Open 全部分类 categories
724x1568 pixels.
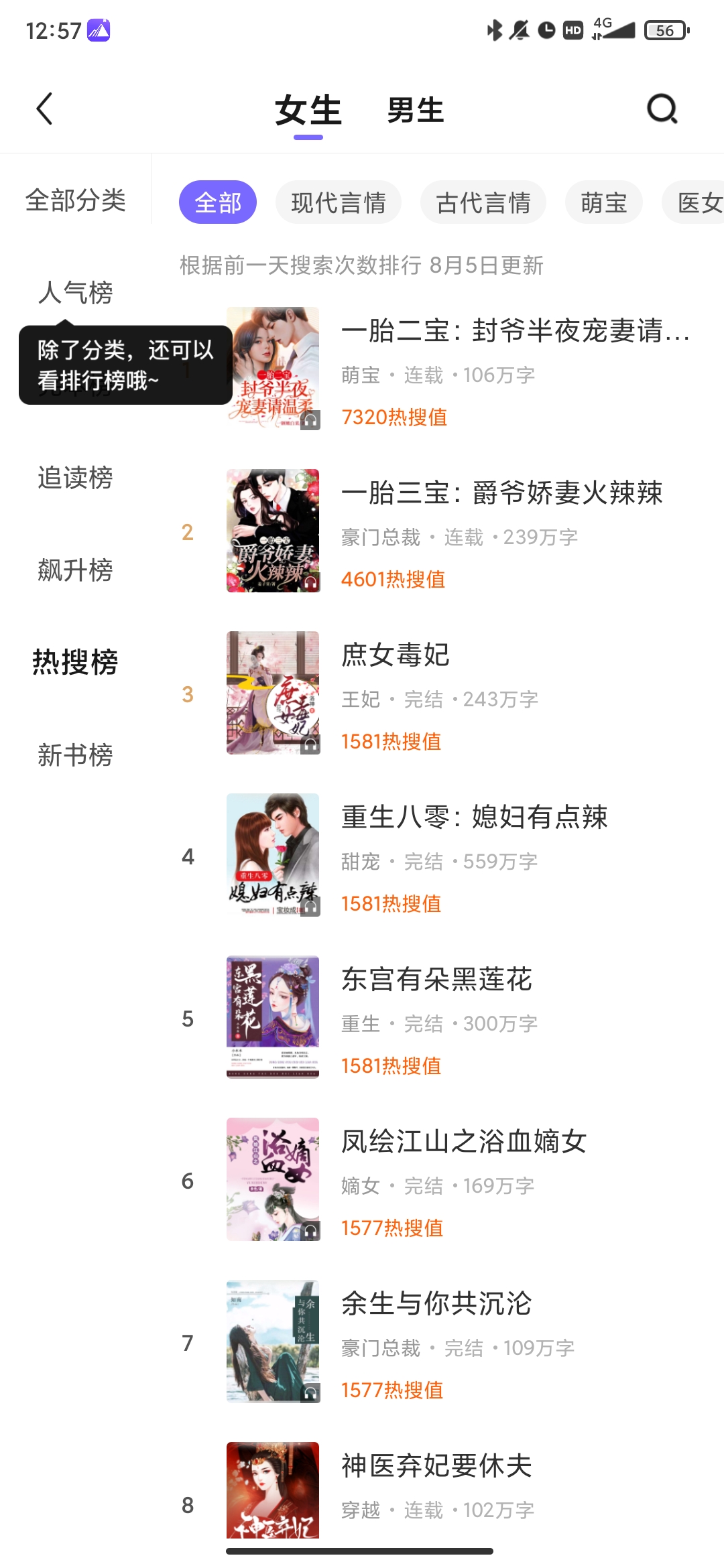[76, 200]
